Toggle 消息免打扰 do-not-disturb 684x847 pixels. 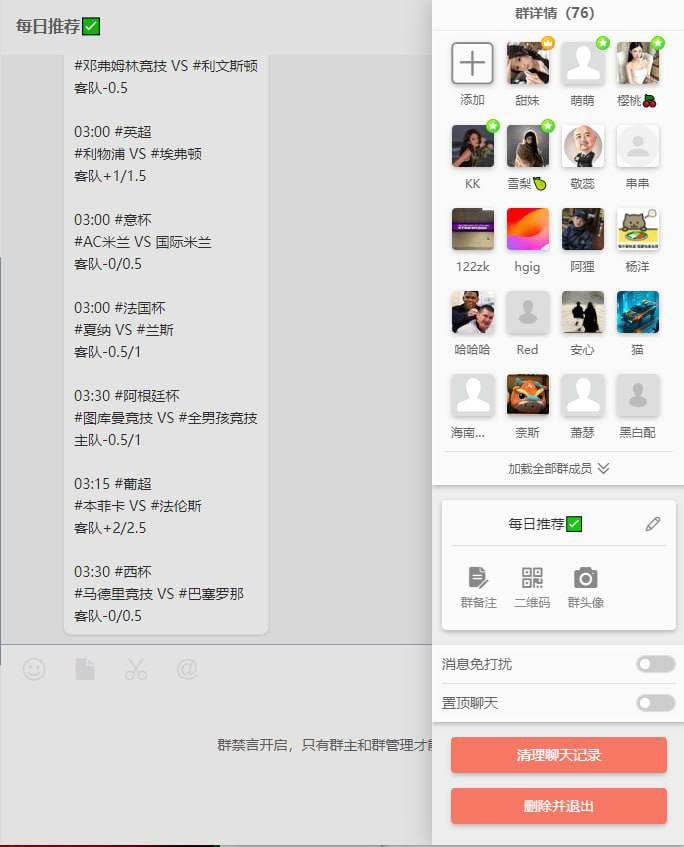tap(655, 664)
